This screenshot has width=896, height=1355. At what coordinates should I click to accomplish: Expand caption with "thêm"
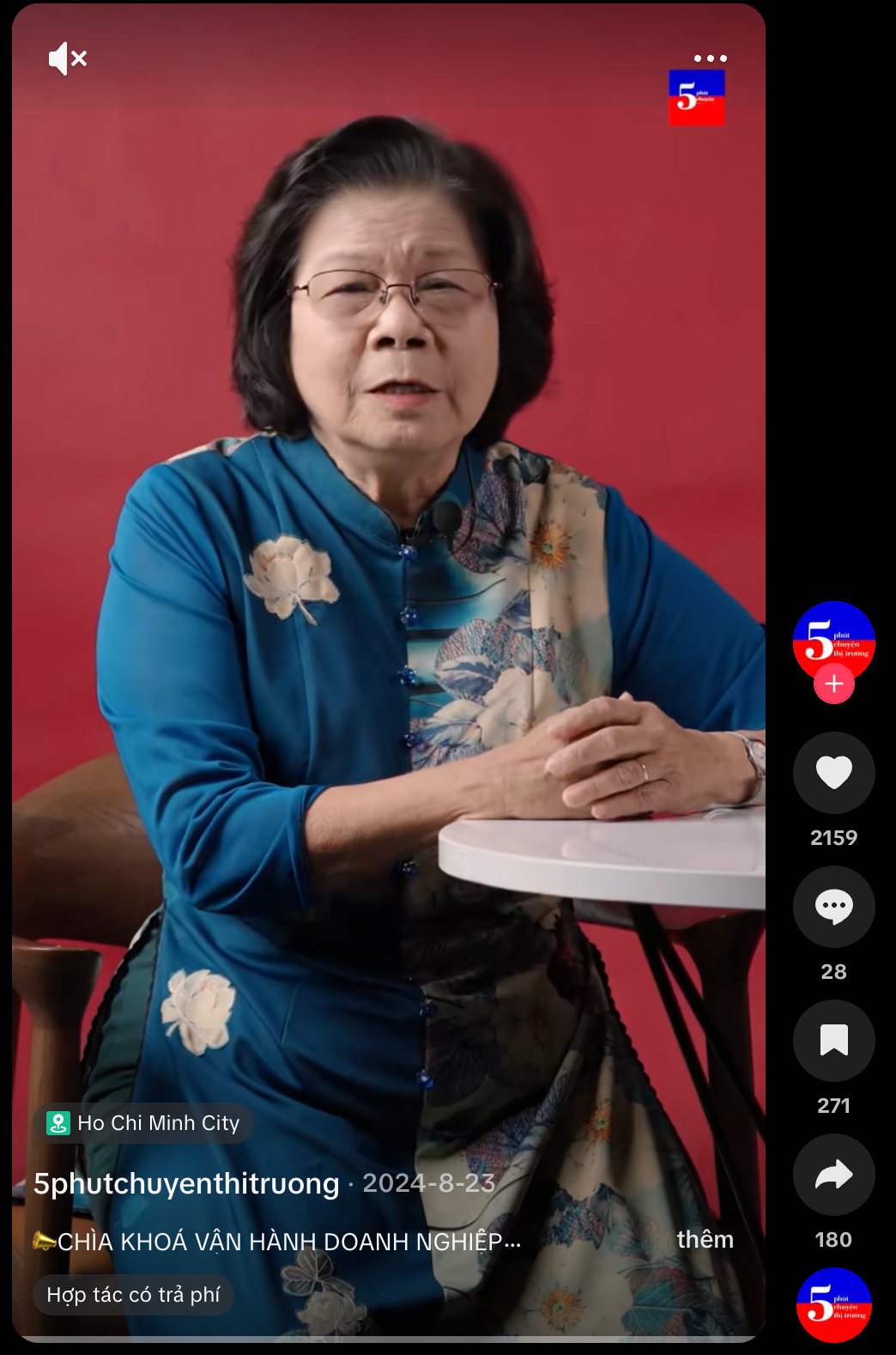(x=705, y=1240)
